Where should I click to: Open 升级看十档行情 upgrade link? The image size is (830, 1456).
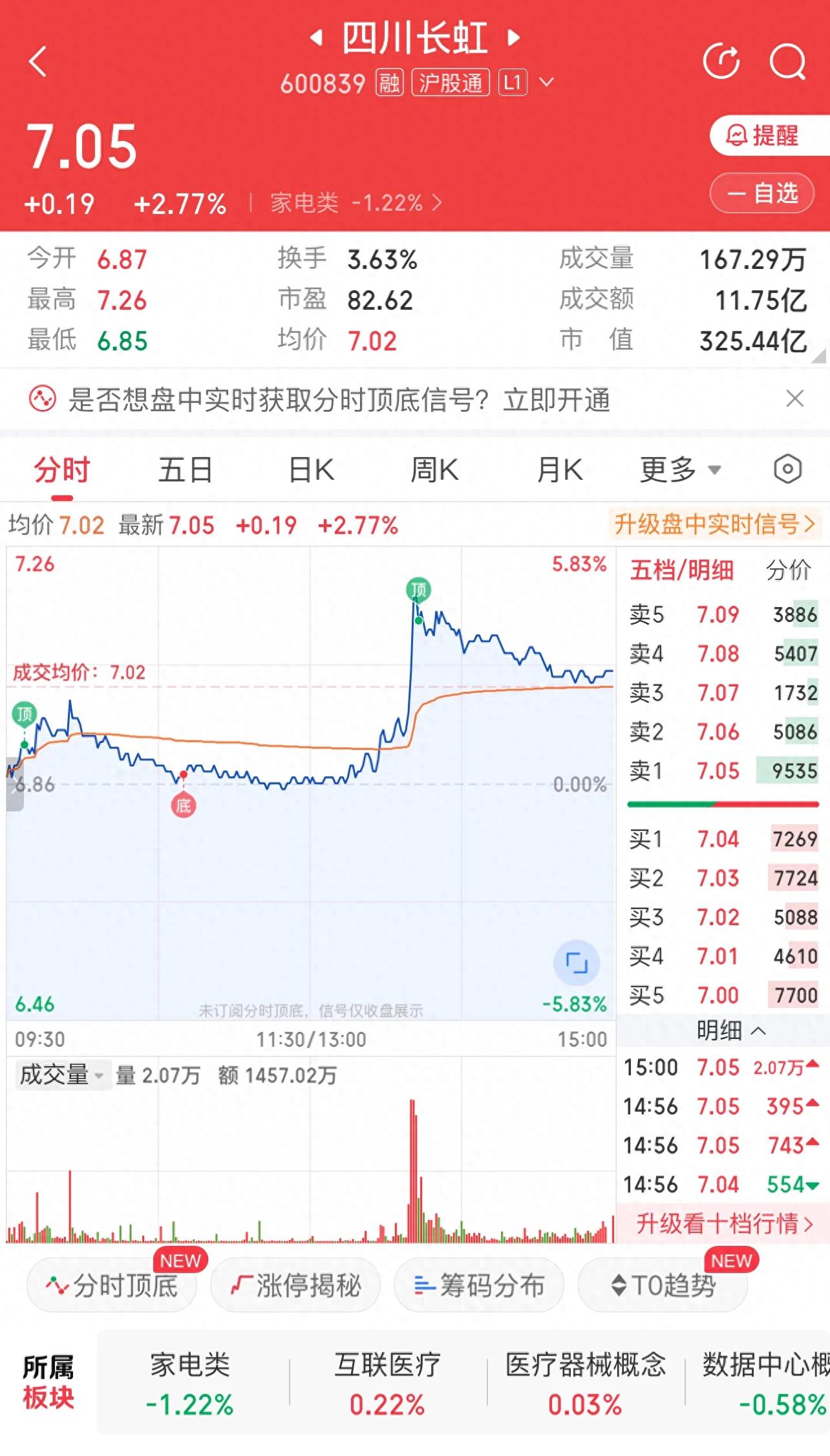[724, 1224]
